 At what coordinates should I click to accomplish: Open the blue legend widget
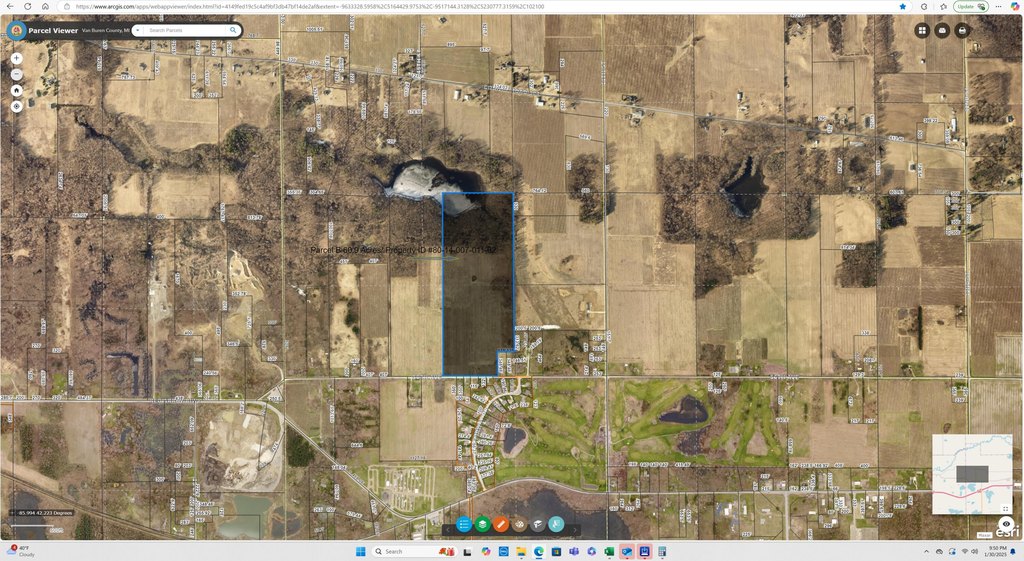pyautogui.click(x=464, y=524)
